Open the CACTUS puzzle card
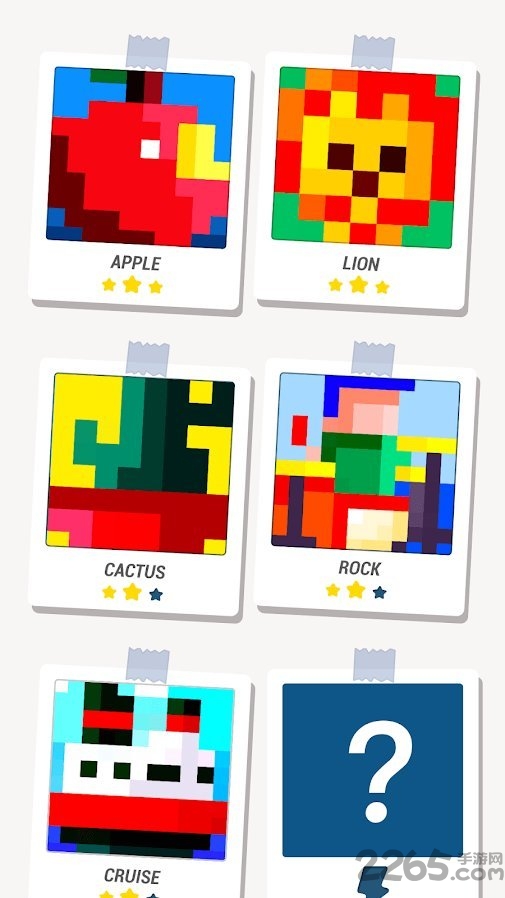The height and width of the screenshot is (898, 505). point(140,487)
